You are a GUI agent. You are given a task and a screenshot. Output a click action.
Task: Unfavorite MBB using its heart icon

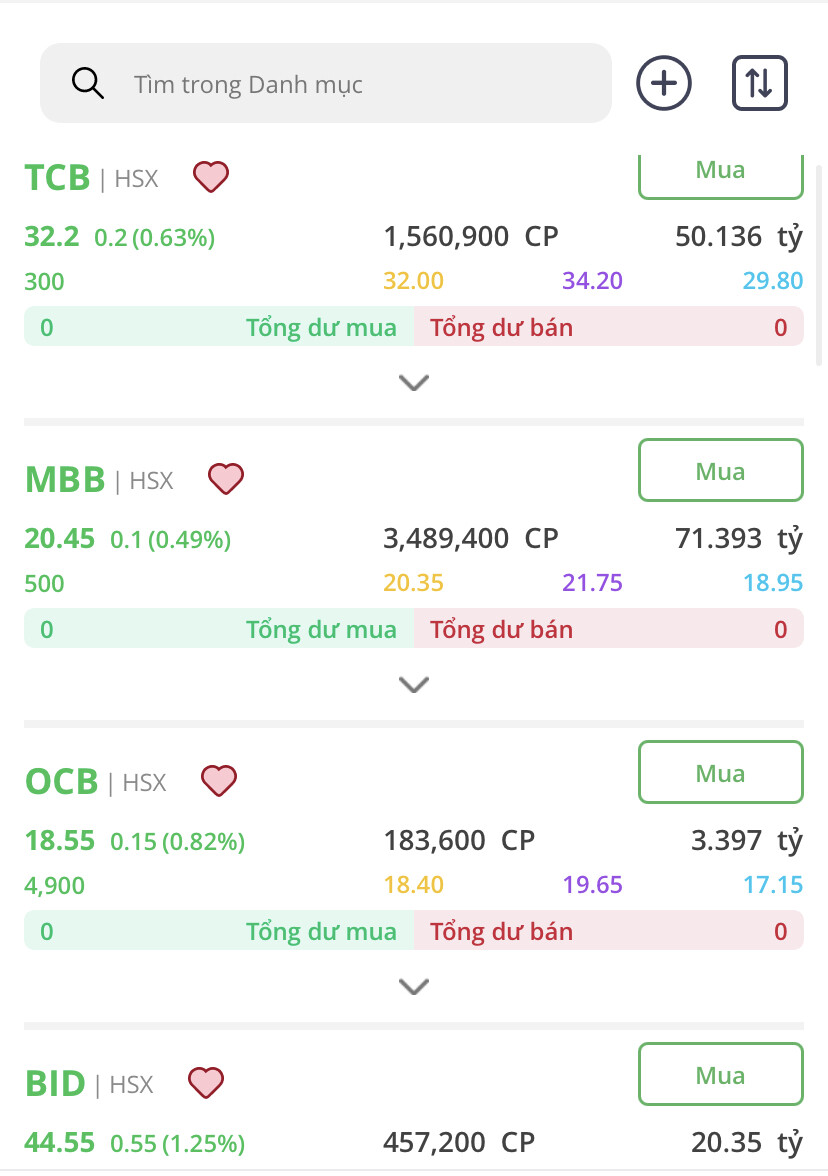pyautogui.click(x=226, y=479)
